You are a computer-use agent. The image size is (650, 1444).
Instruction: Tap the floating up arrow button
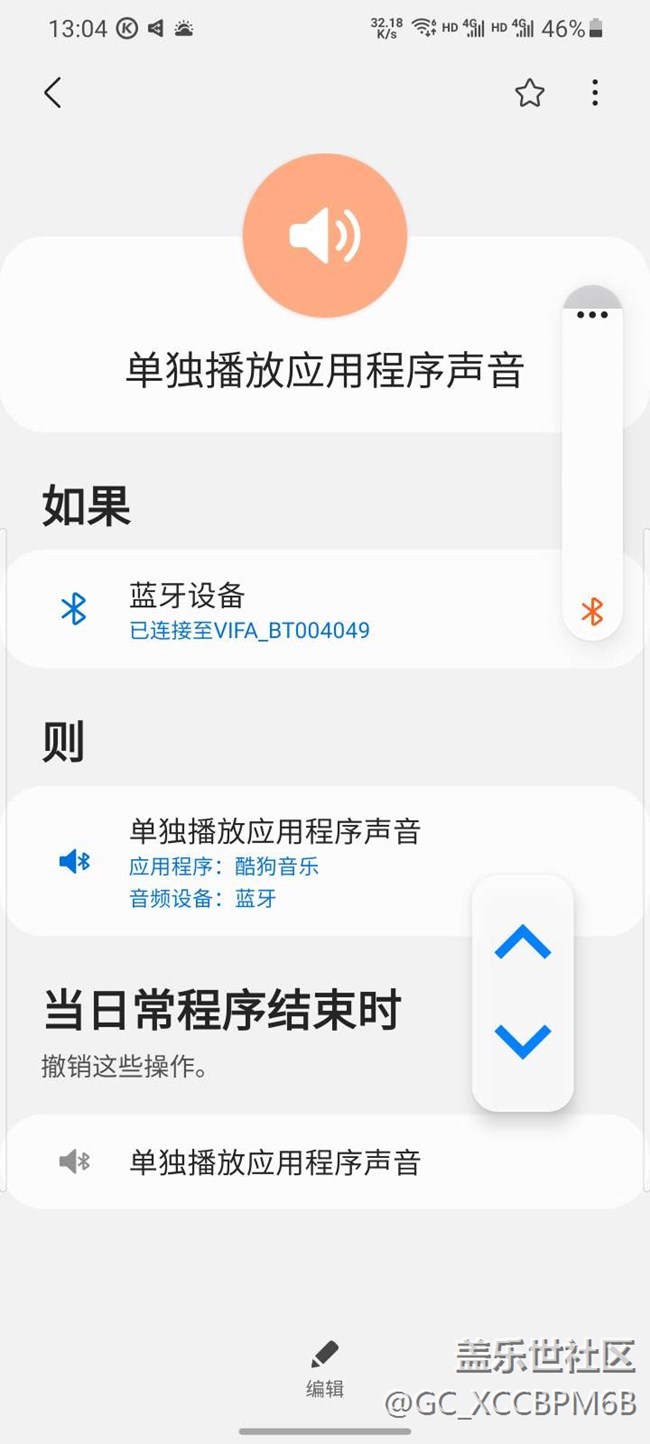tap(523, 942)
